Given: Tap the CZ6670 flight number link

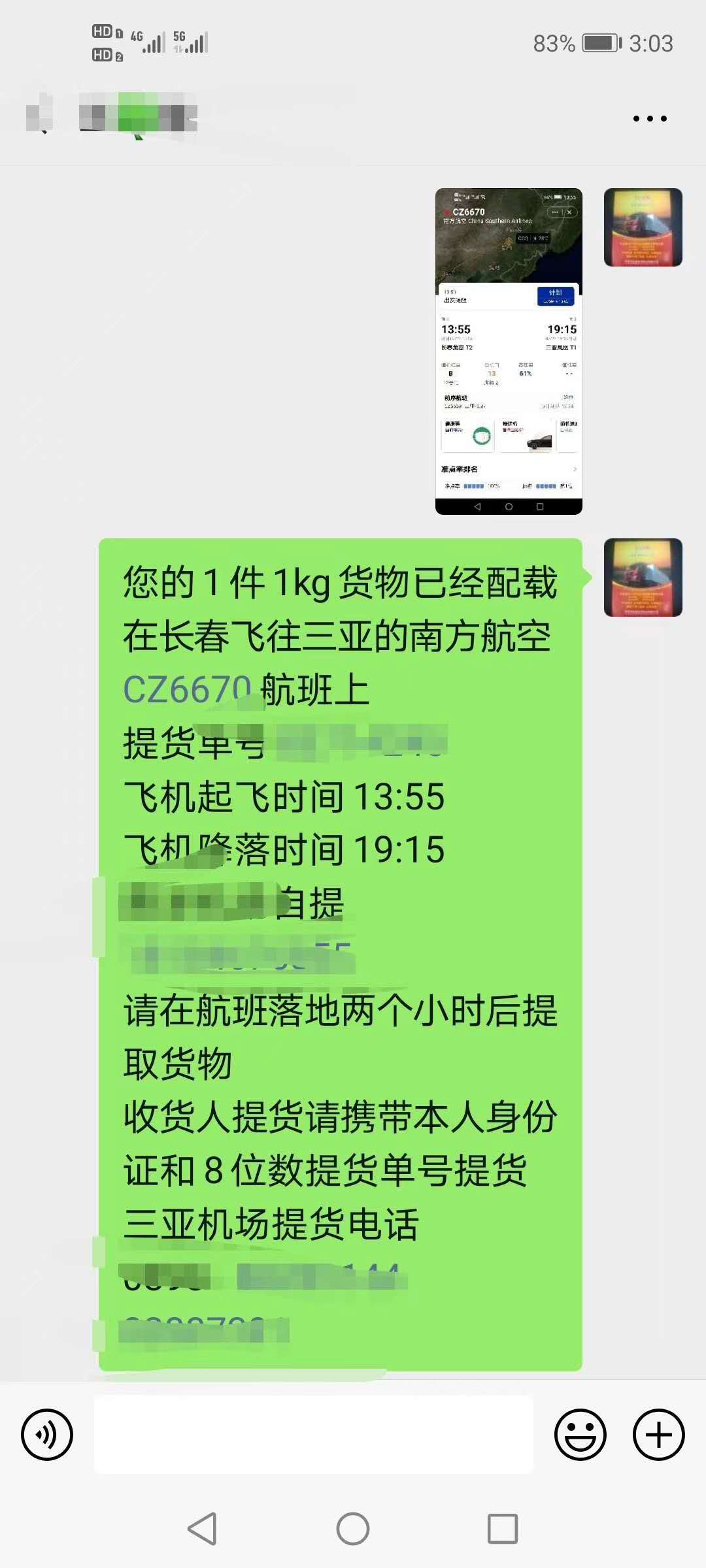Looking at the screenshot, I should tap(186, 689).
